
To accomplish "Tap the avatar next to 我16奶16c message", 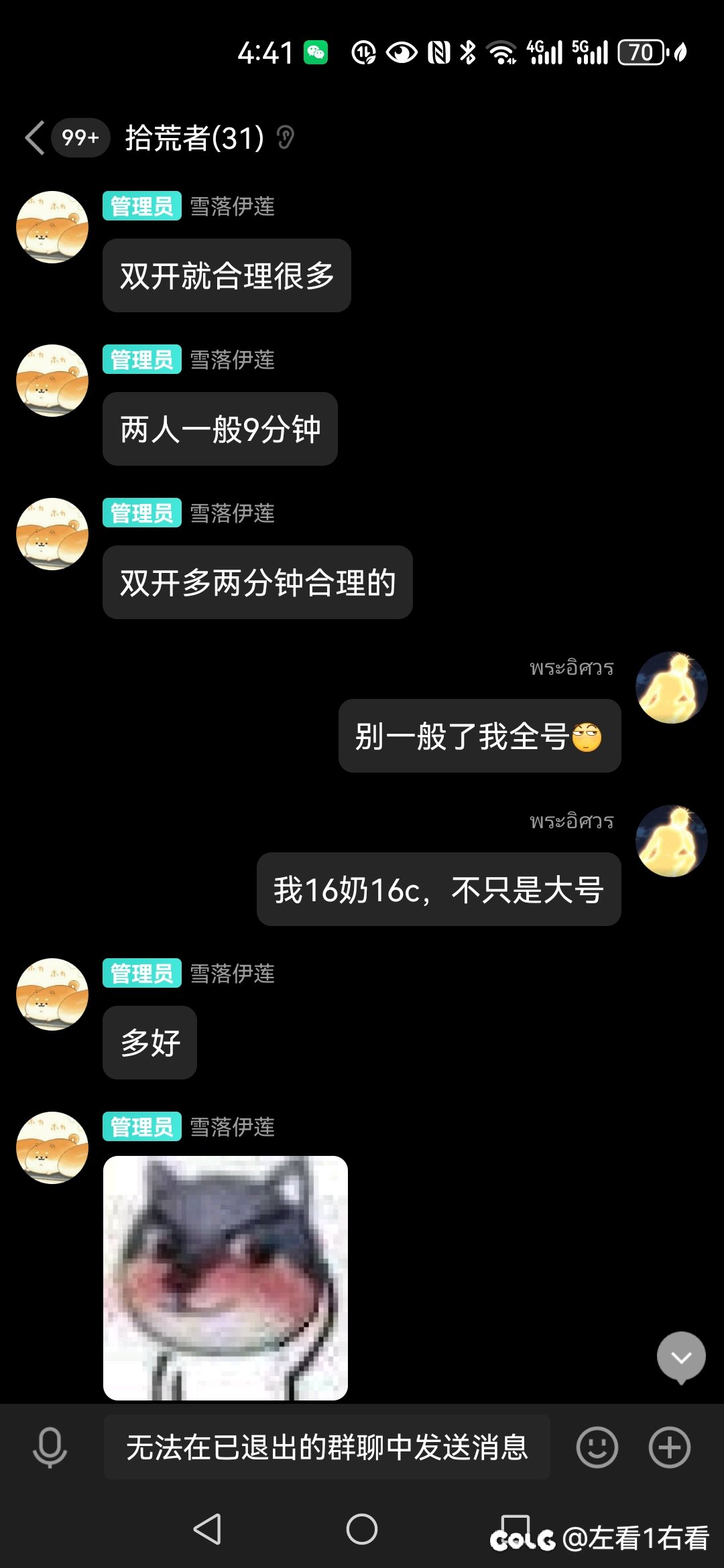I will (671, 841).
